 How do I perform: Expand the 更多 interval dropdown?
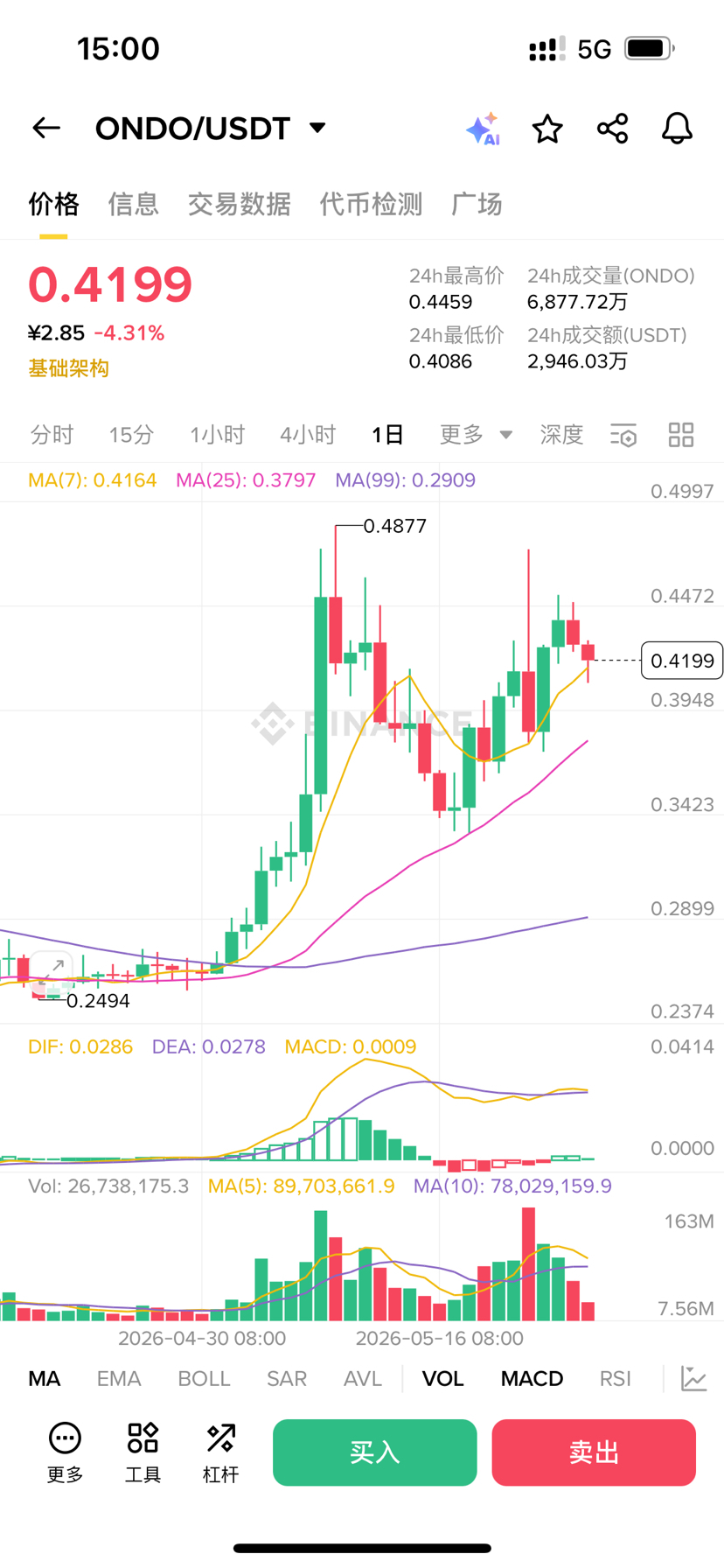pyautogui.click(x=476, y=435)
